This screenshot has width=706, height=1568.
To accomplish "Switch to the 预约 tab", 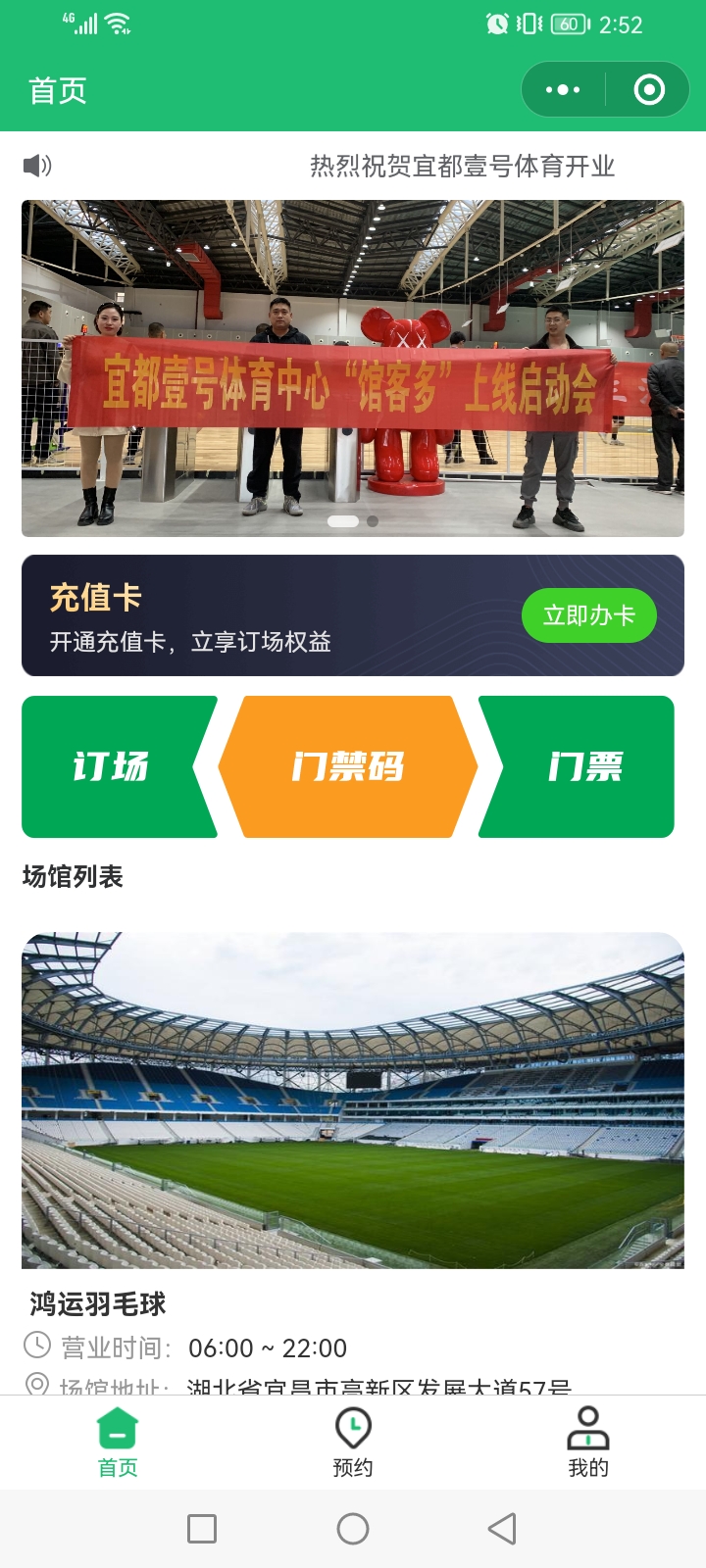I will (353, 1442).
